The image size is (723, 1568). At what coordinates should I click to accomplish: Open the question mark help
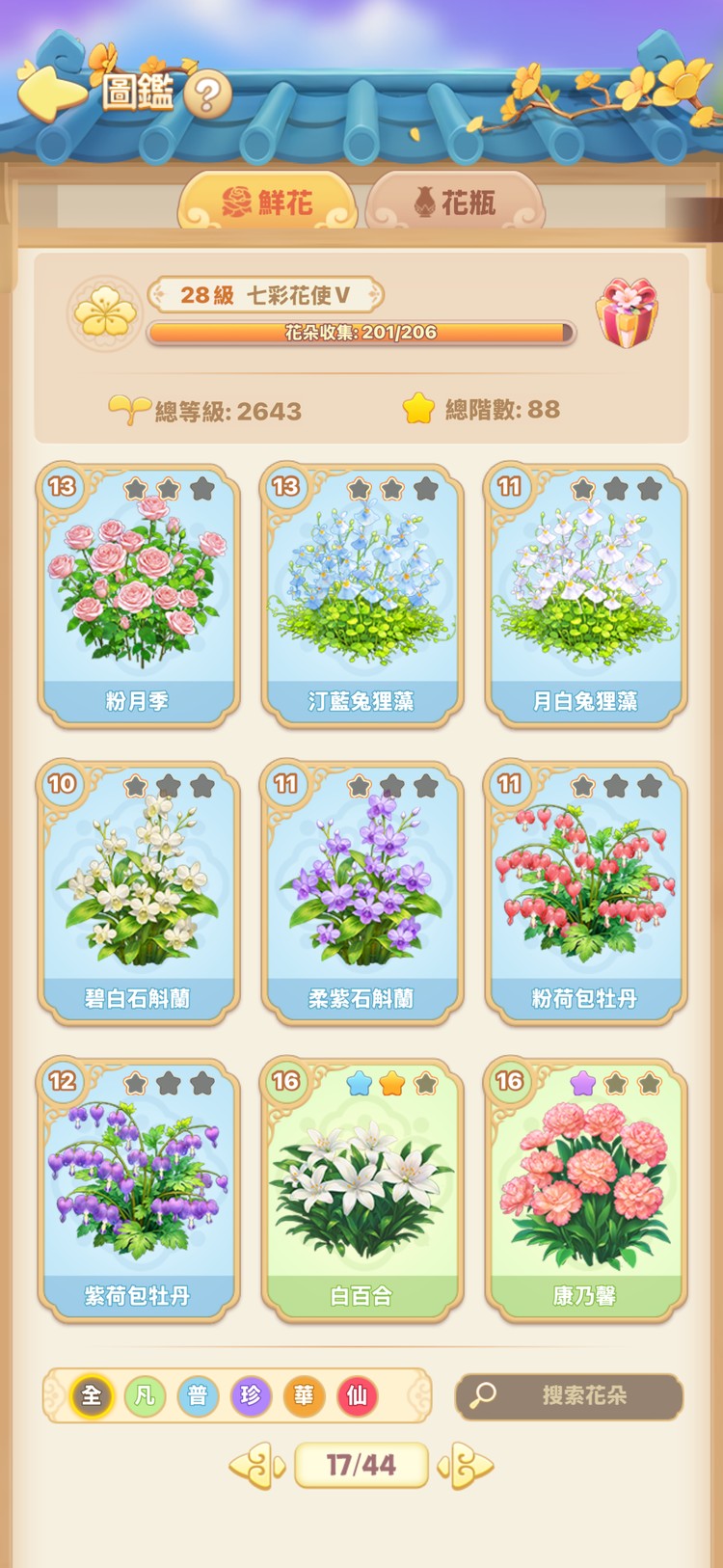coord(207,95)
